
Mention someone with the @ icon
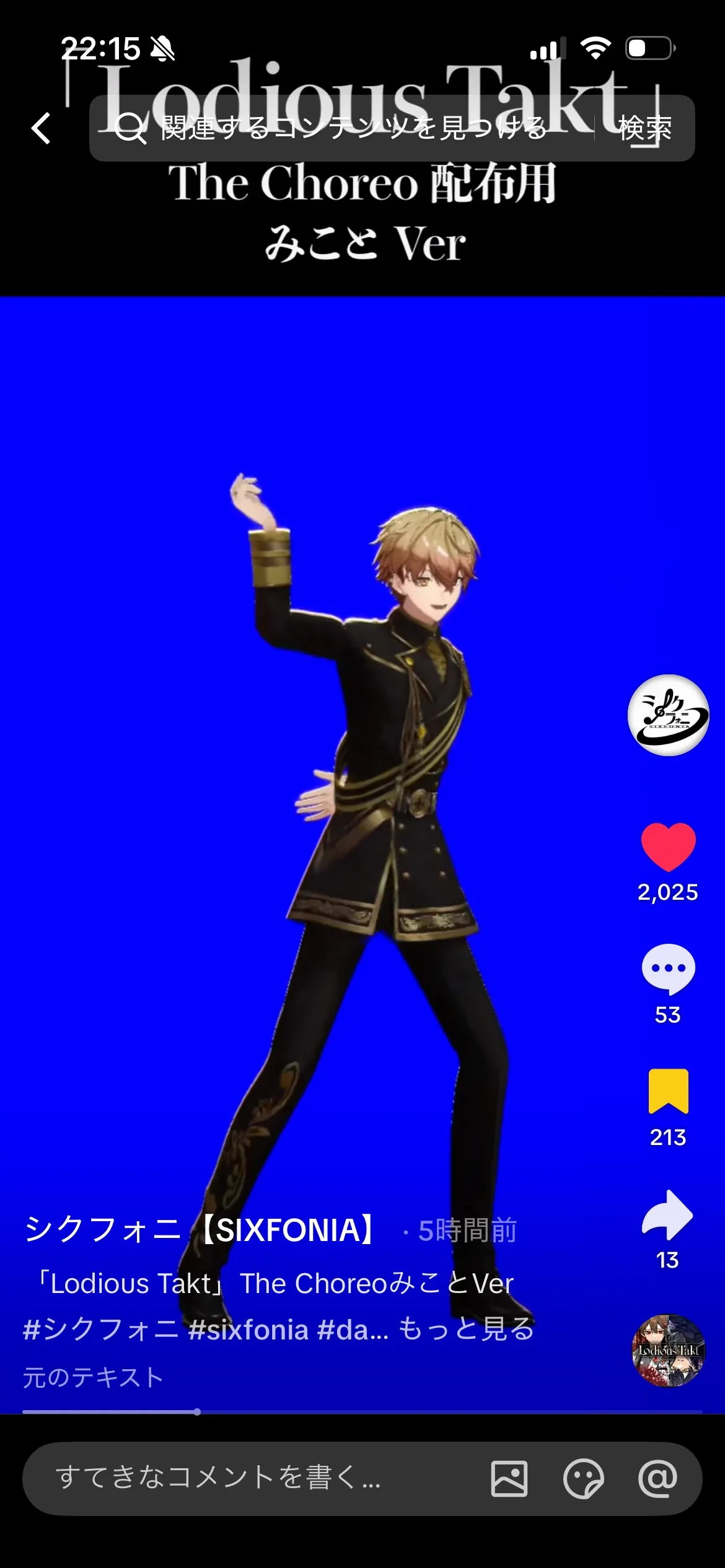(657, 1478)
